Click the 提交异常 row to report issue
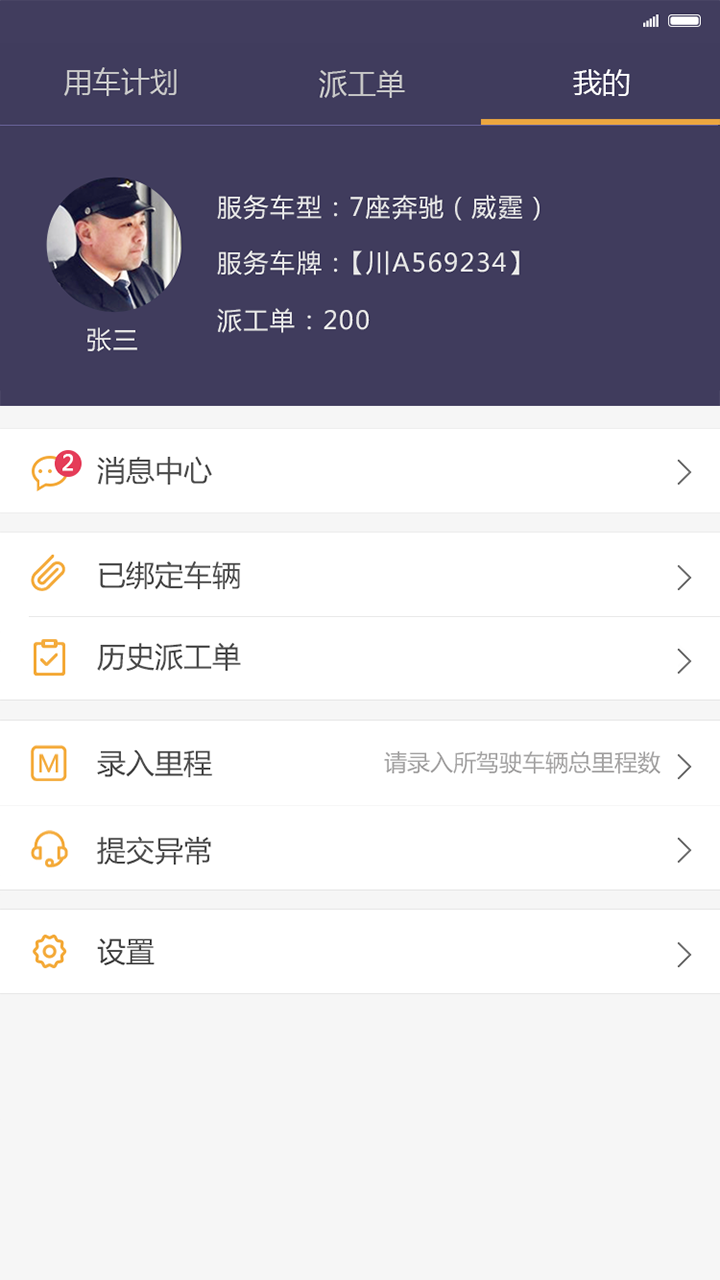The image size is (720, 1280). click(x=360, y=849)
